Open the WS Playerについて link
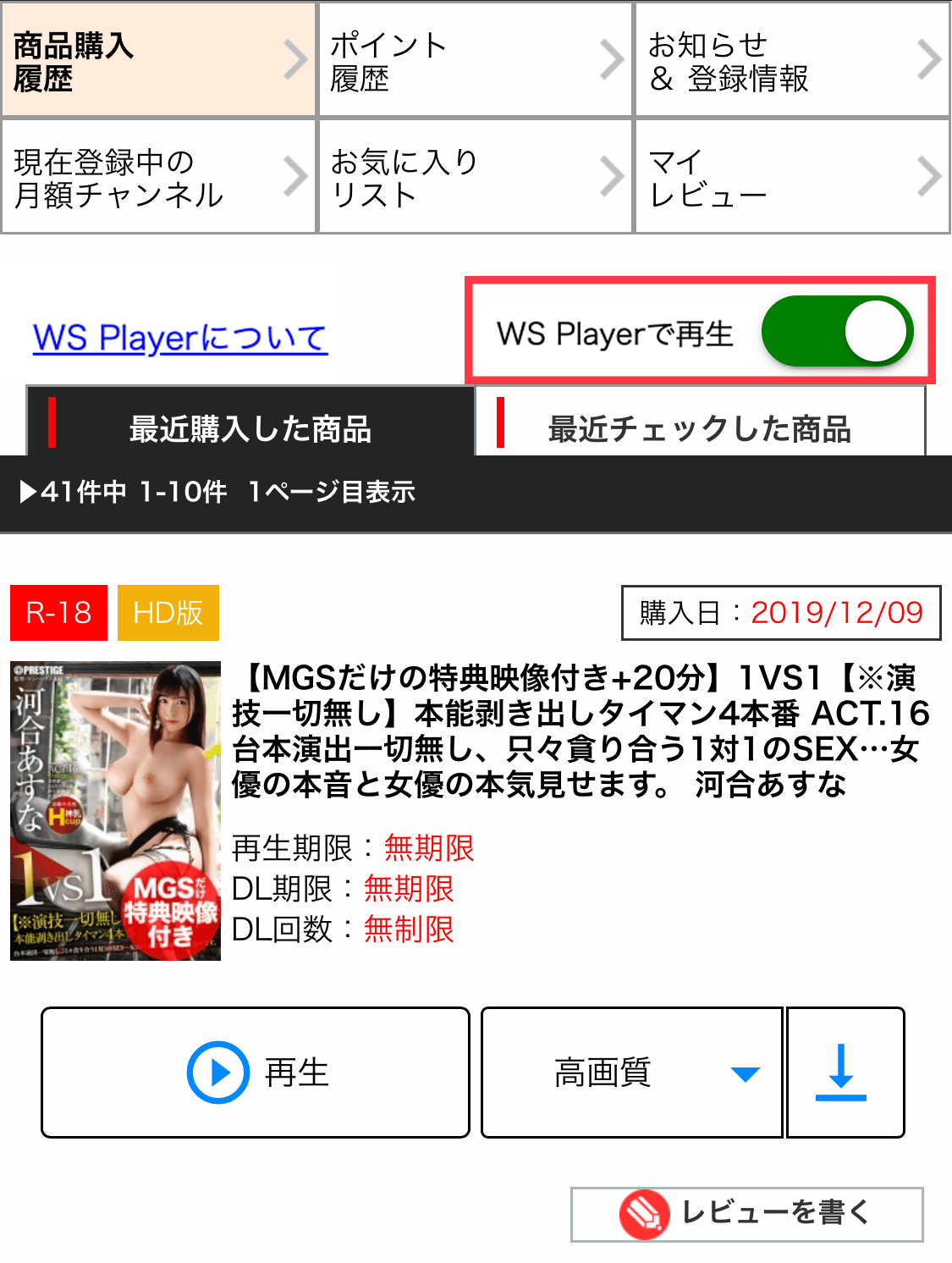The image size is (952, 1263). point(180,338)
